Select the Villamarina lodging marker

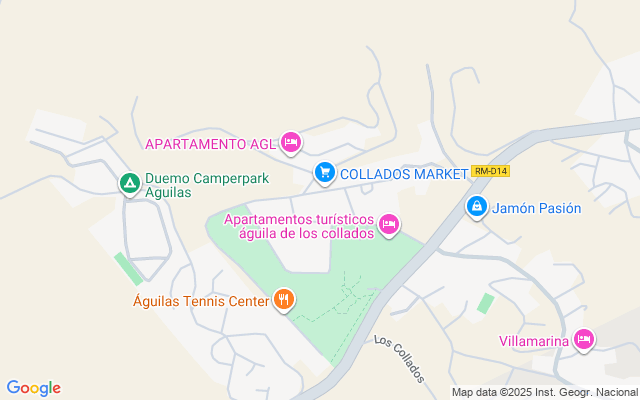point(585,340)
